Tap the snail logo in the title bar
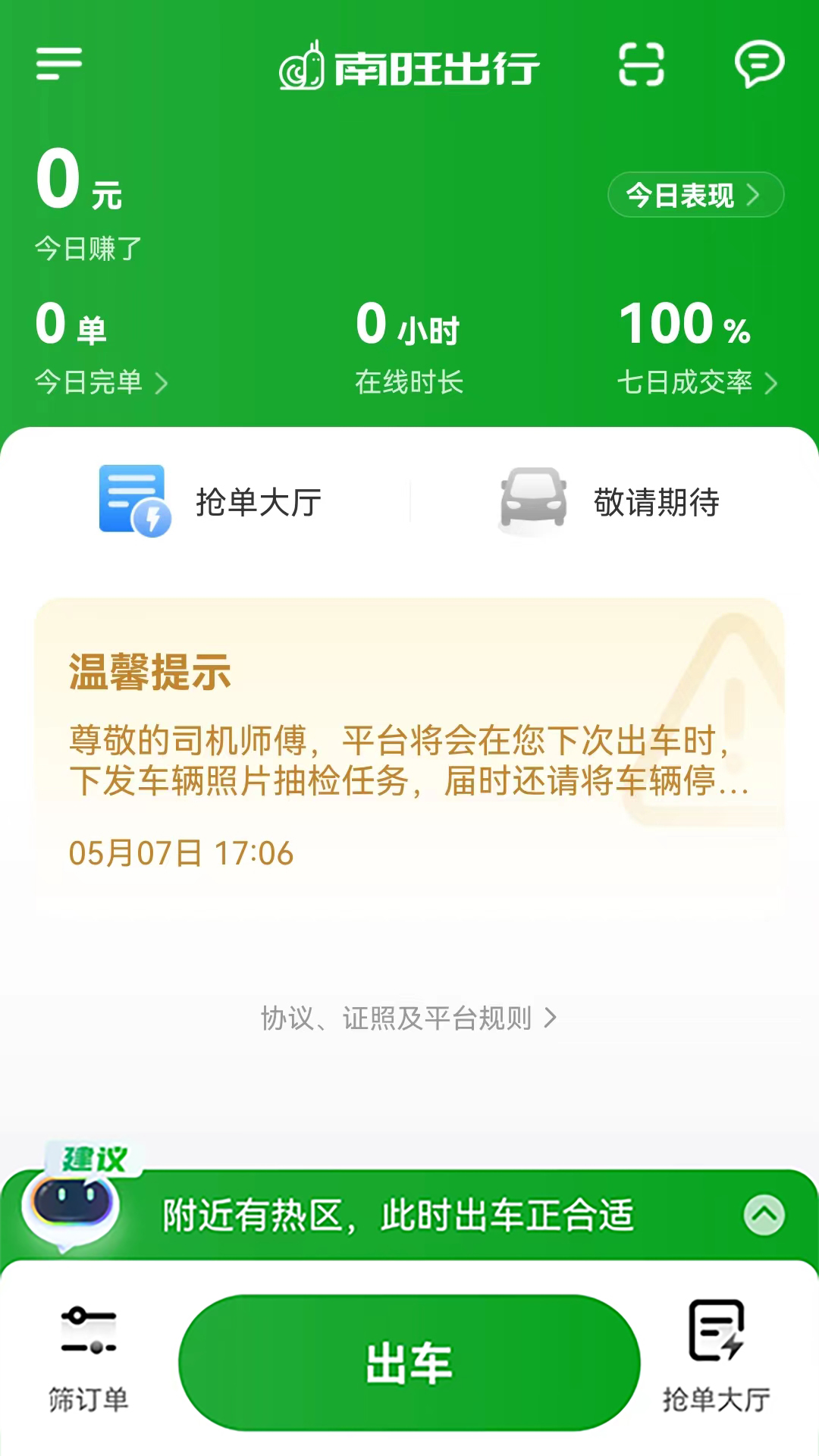The width and height of the screenshot is (819, 1456). pyautogui.click(x=301, y=68)
